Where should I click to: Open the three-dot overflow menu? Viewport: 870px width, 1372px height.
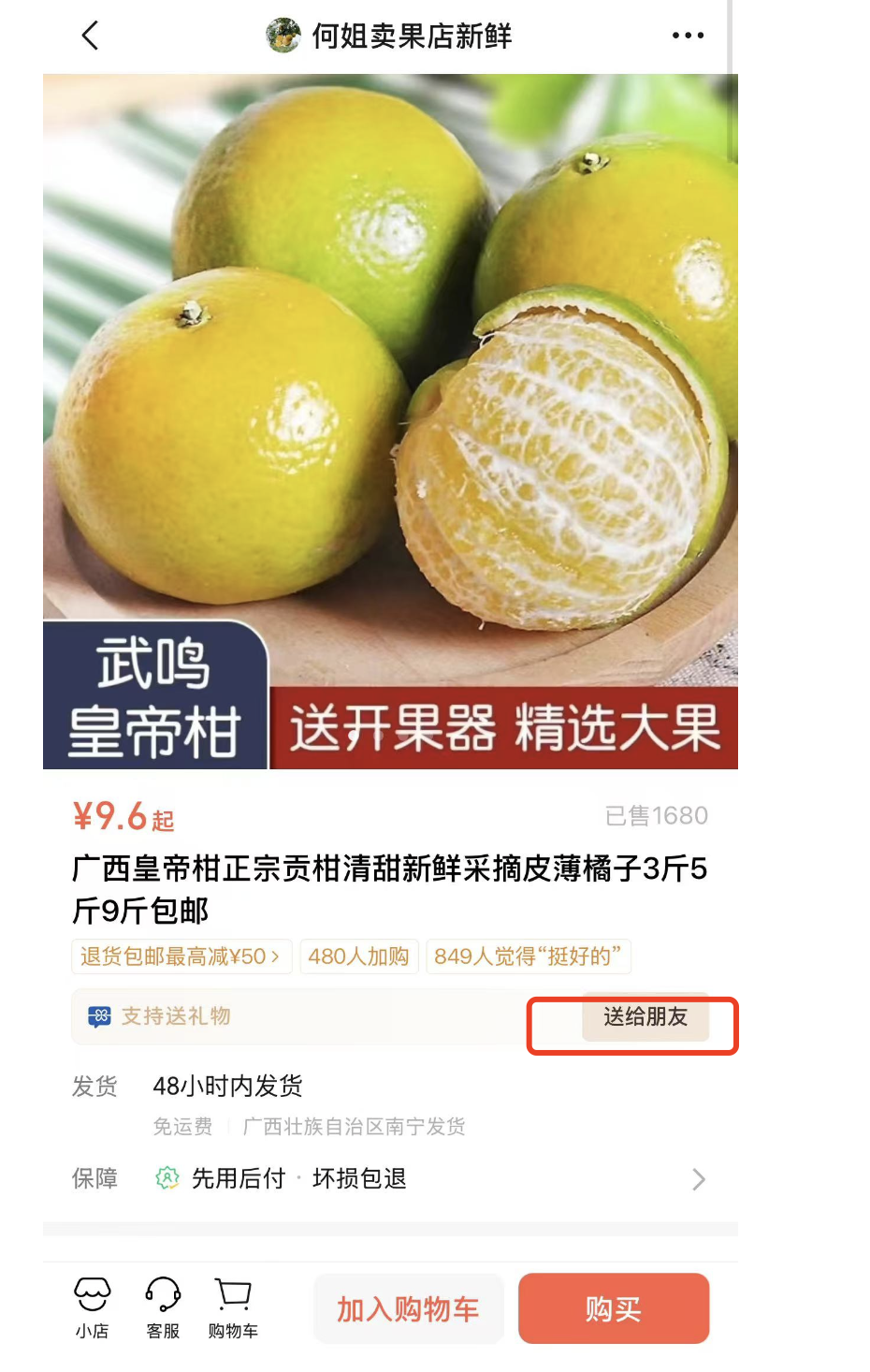click(688, 36)
